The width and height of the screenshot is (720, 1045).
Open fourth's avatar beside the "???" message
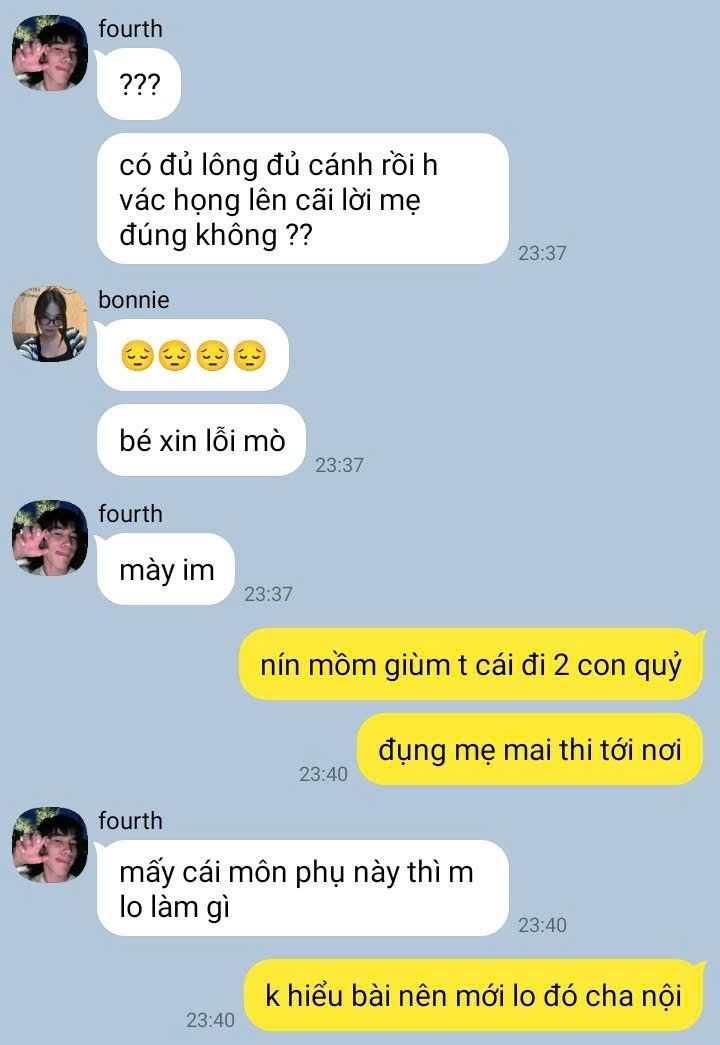tap(49, 53)
